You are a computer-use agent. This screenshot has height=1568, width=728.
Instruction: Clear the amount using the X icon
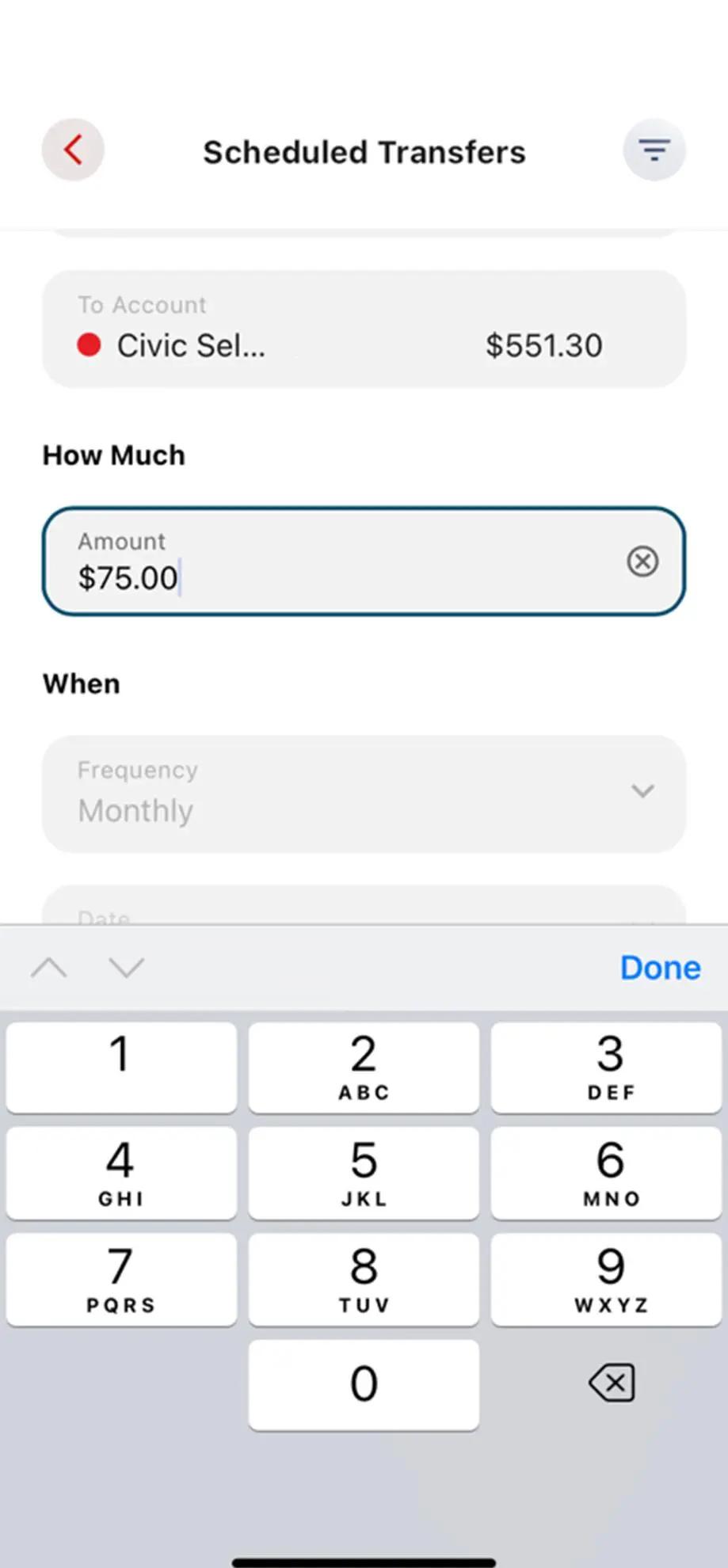tap(642, 562)
